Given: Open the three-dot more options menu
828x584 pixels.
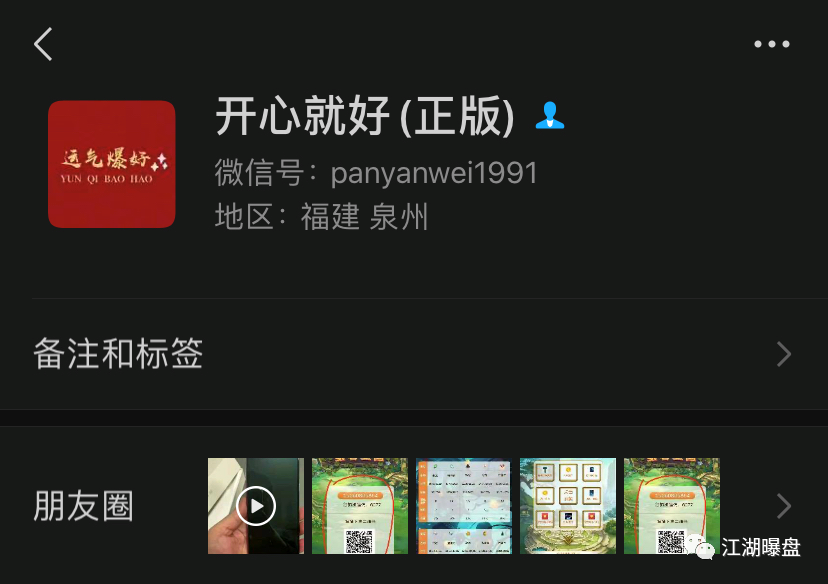Looking at the screenshot, I should coord(771,44).
